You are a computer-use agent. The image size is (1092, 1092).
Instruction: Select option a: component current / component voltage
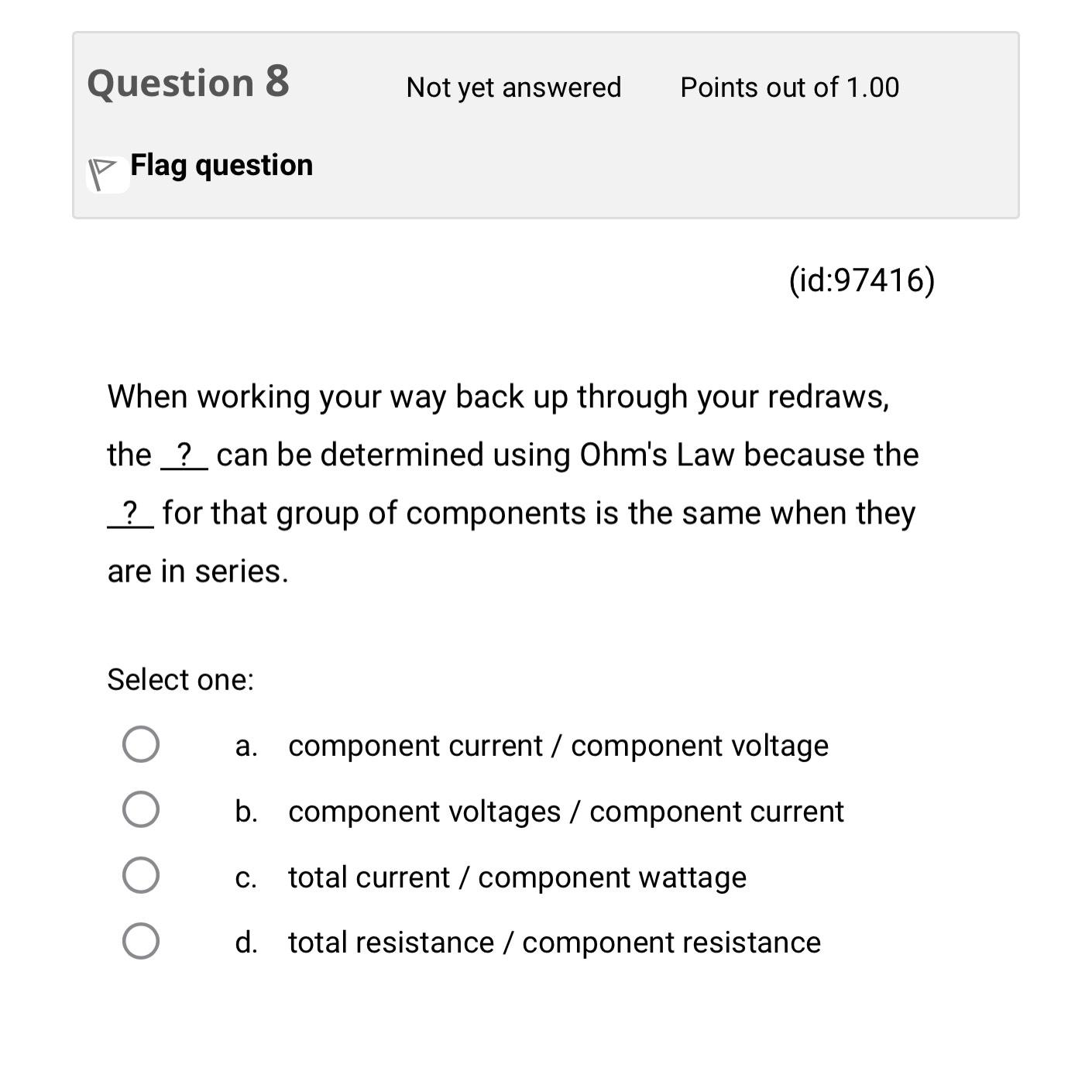[x=141, y=744]
